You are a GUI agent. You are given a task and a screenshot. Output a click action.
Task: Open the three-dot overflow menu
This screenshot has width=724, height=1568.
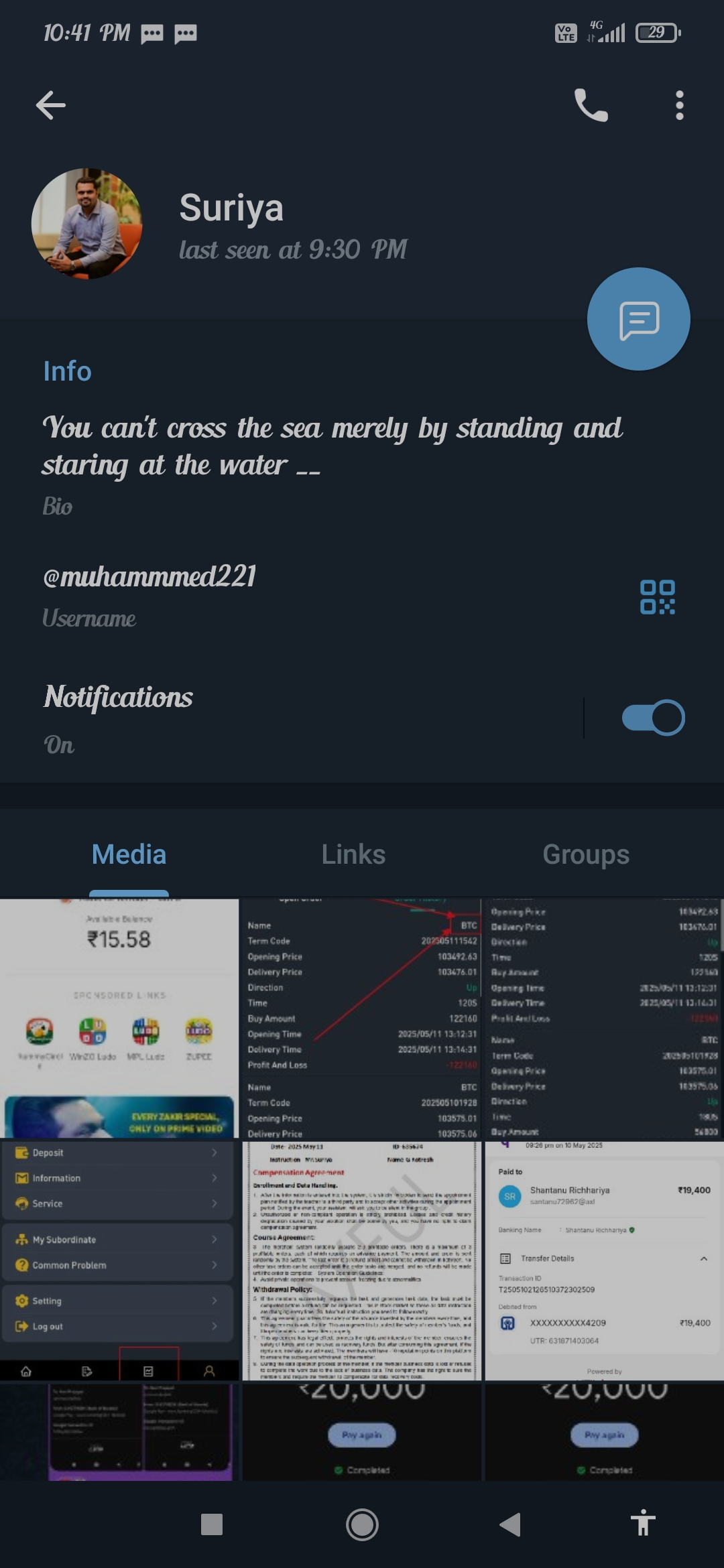point(679,105)
